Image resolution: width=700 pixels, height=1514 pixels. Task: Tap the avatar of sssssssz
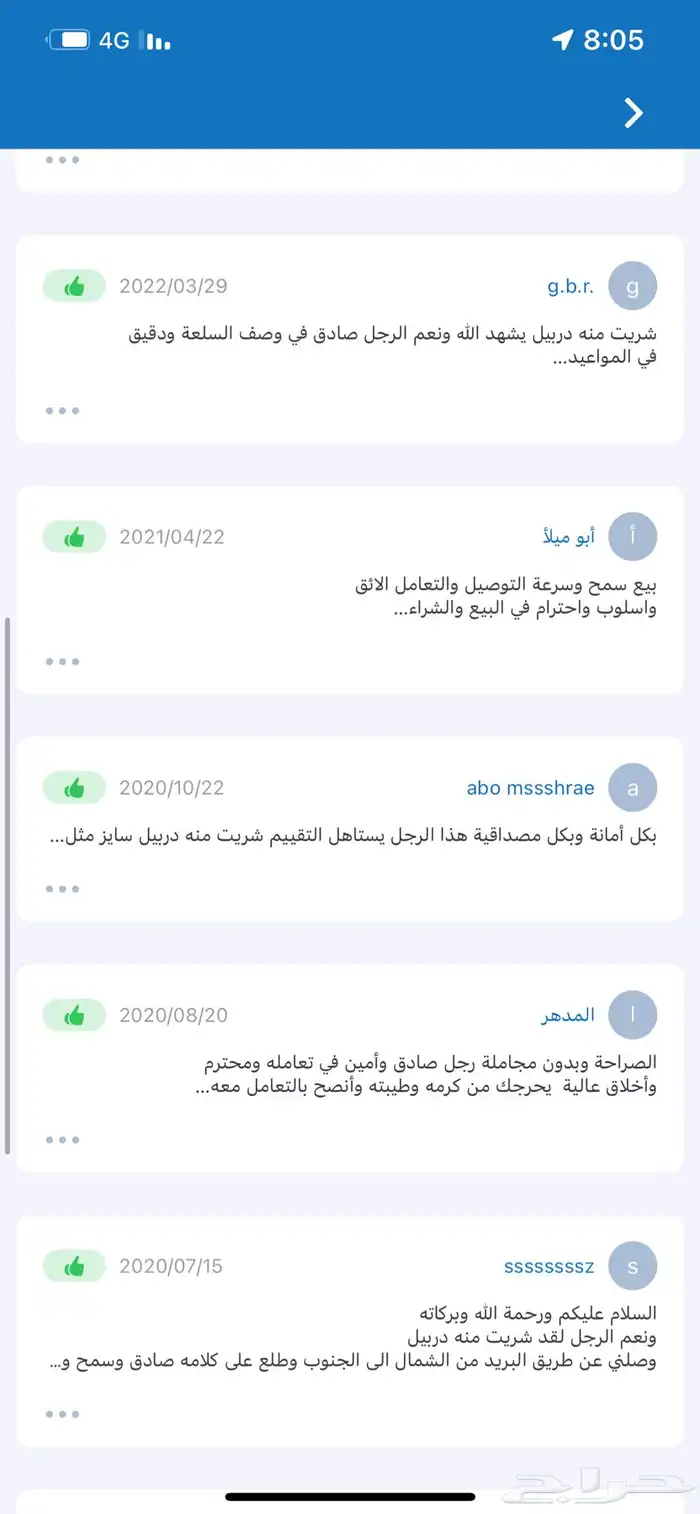click(x=632, y=1266)
